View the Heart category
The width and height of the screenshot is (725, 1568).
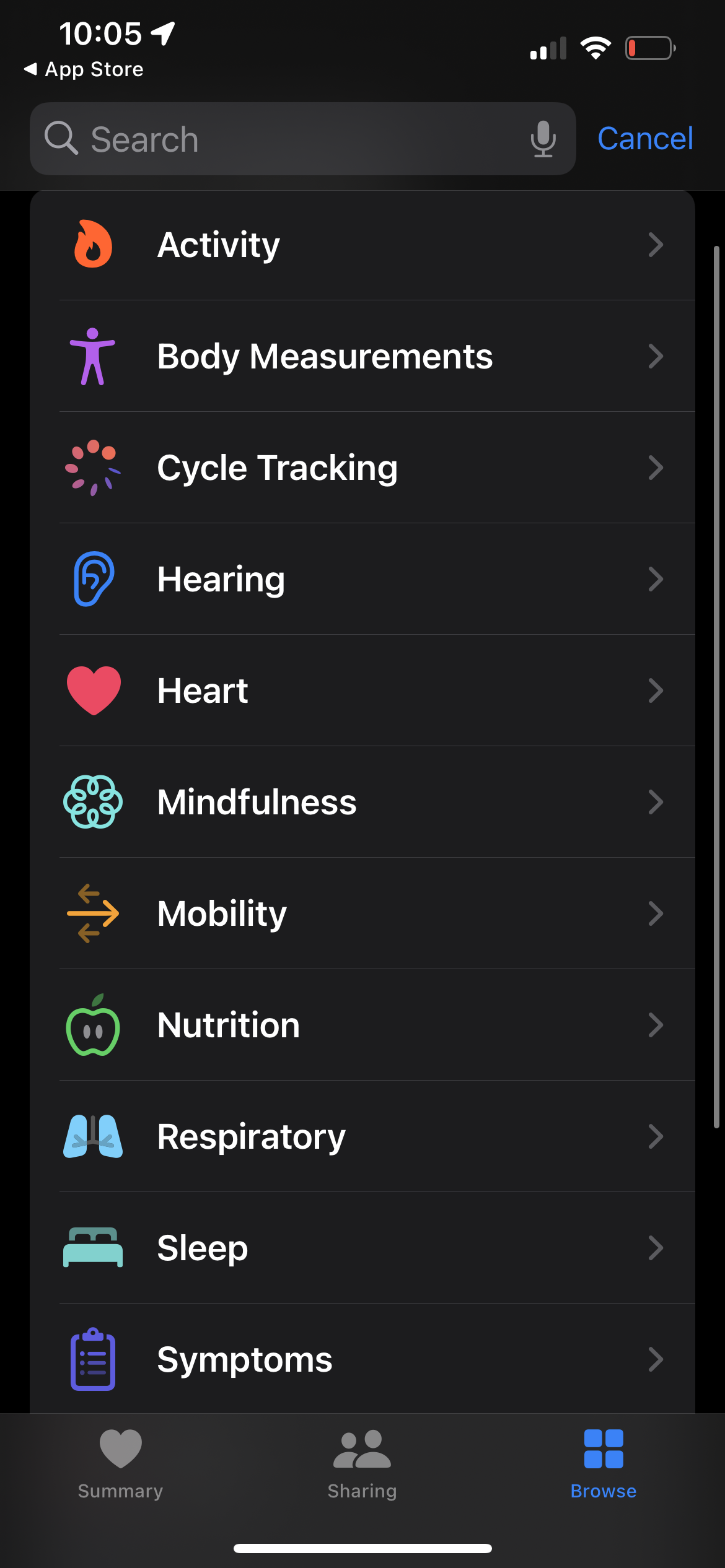(x=362, y=691)
